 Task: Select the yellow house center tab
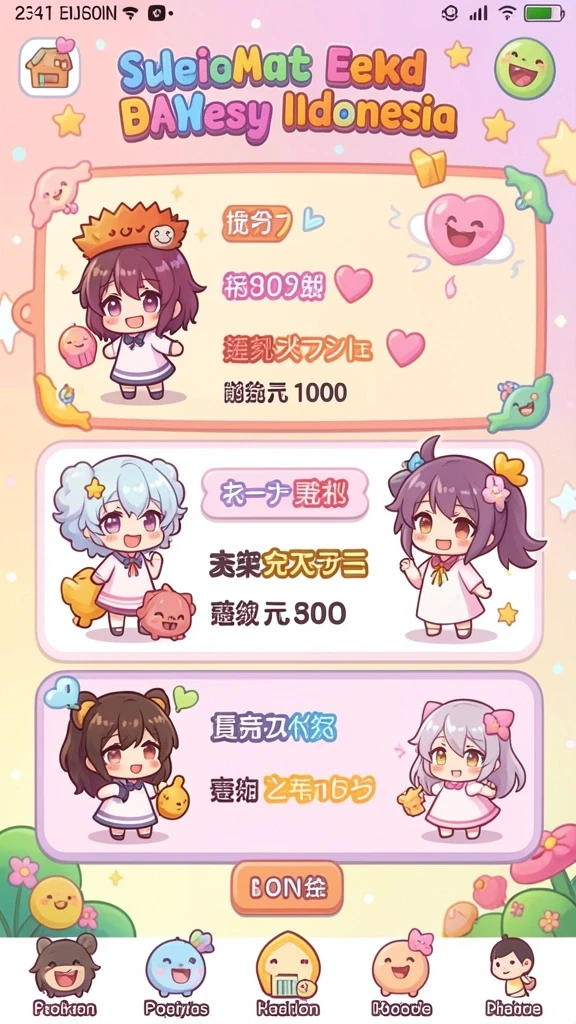(x=287, y=976)
